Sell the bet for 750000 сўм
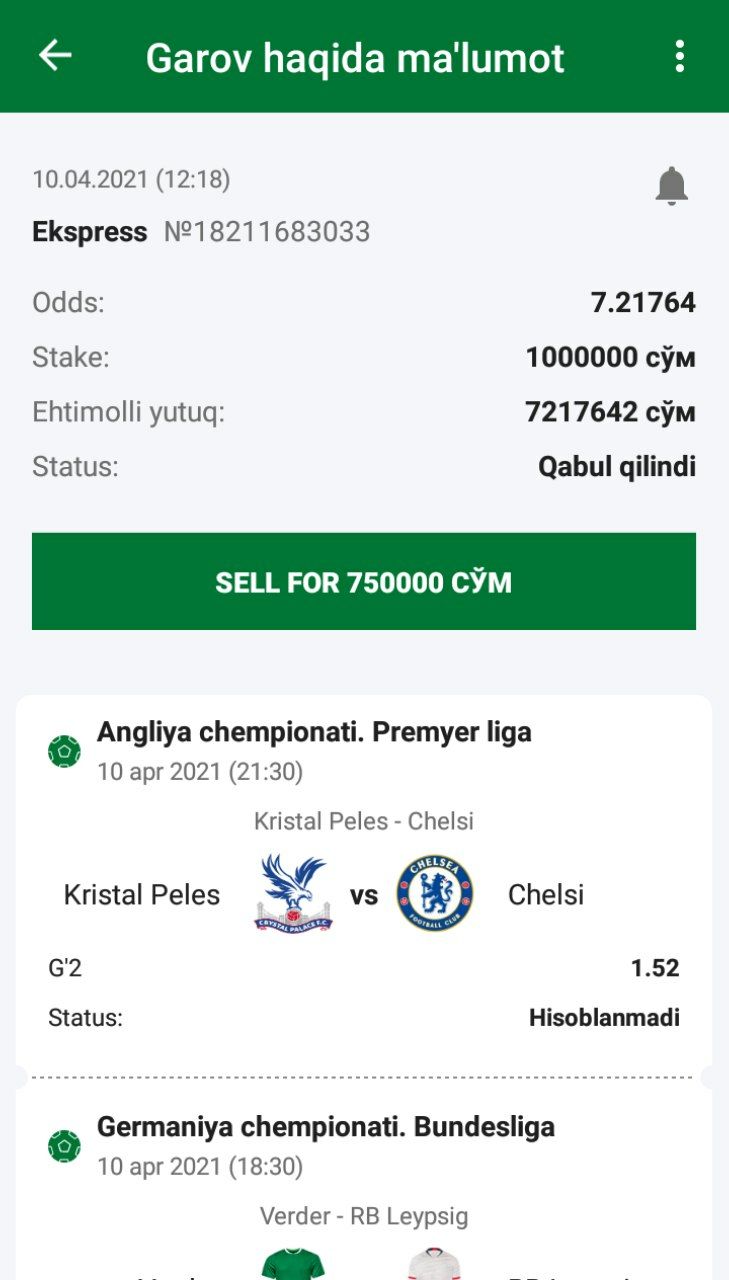 364,582
